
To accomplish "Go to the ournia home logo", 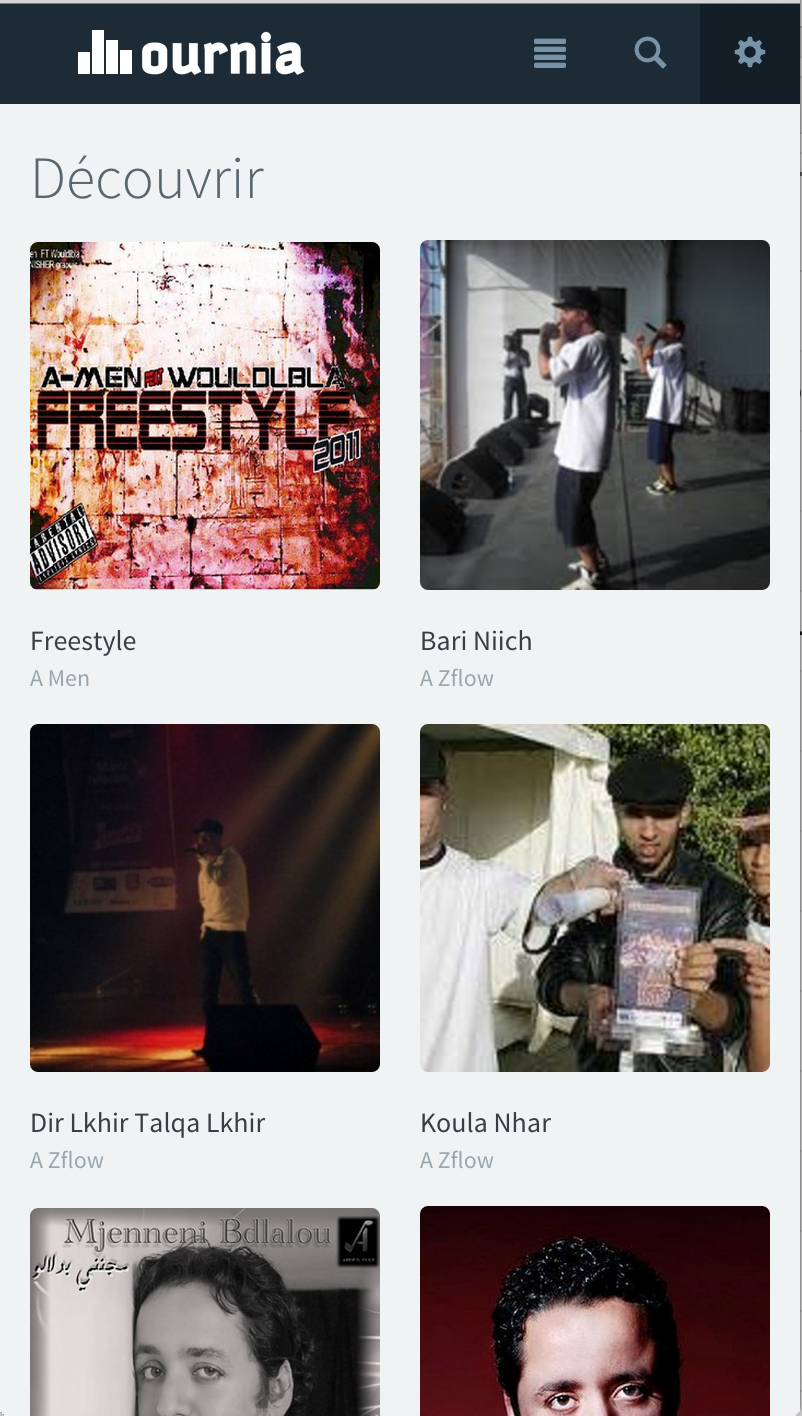I will pos(191,53).
